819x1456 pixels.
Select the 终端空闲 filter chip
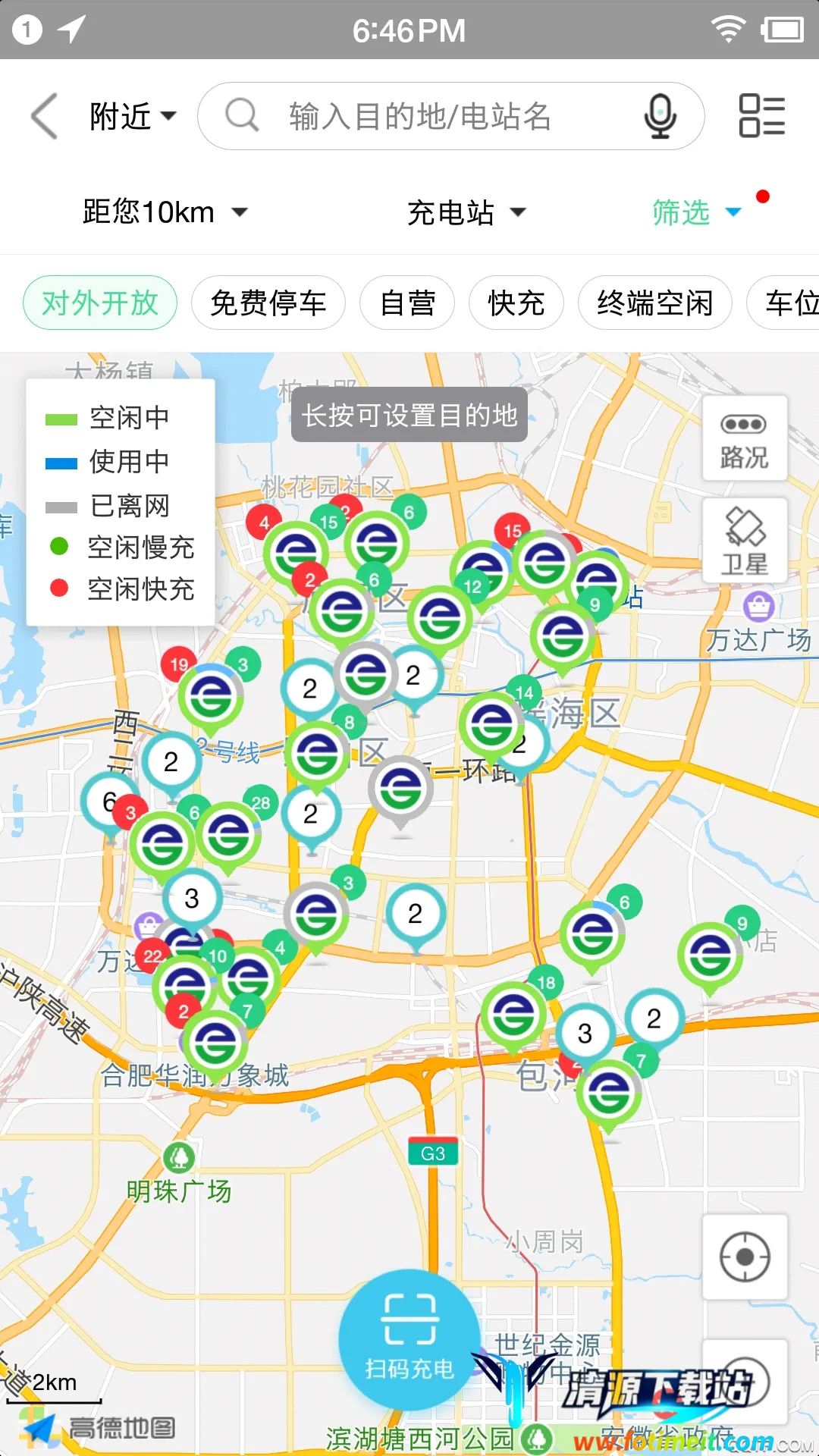(654, 303)
